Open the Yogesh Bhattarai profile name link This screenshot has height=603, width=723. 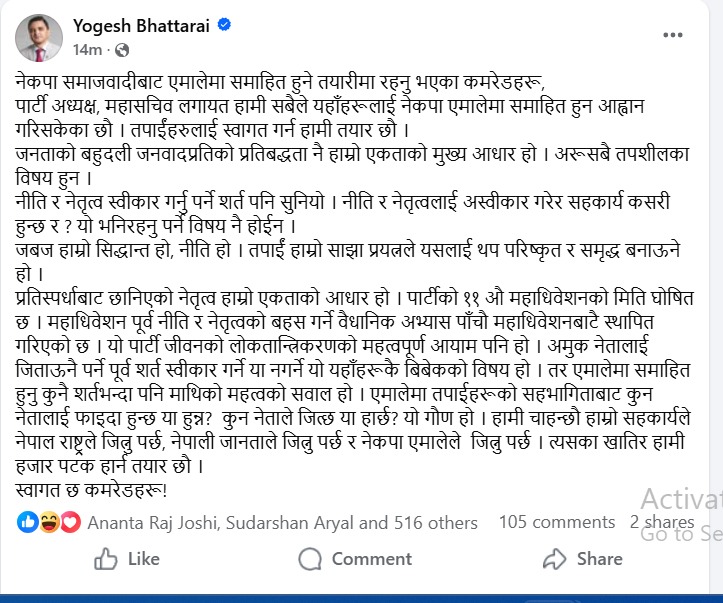point(141,26)
